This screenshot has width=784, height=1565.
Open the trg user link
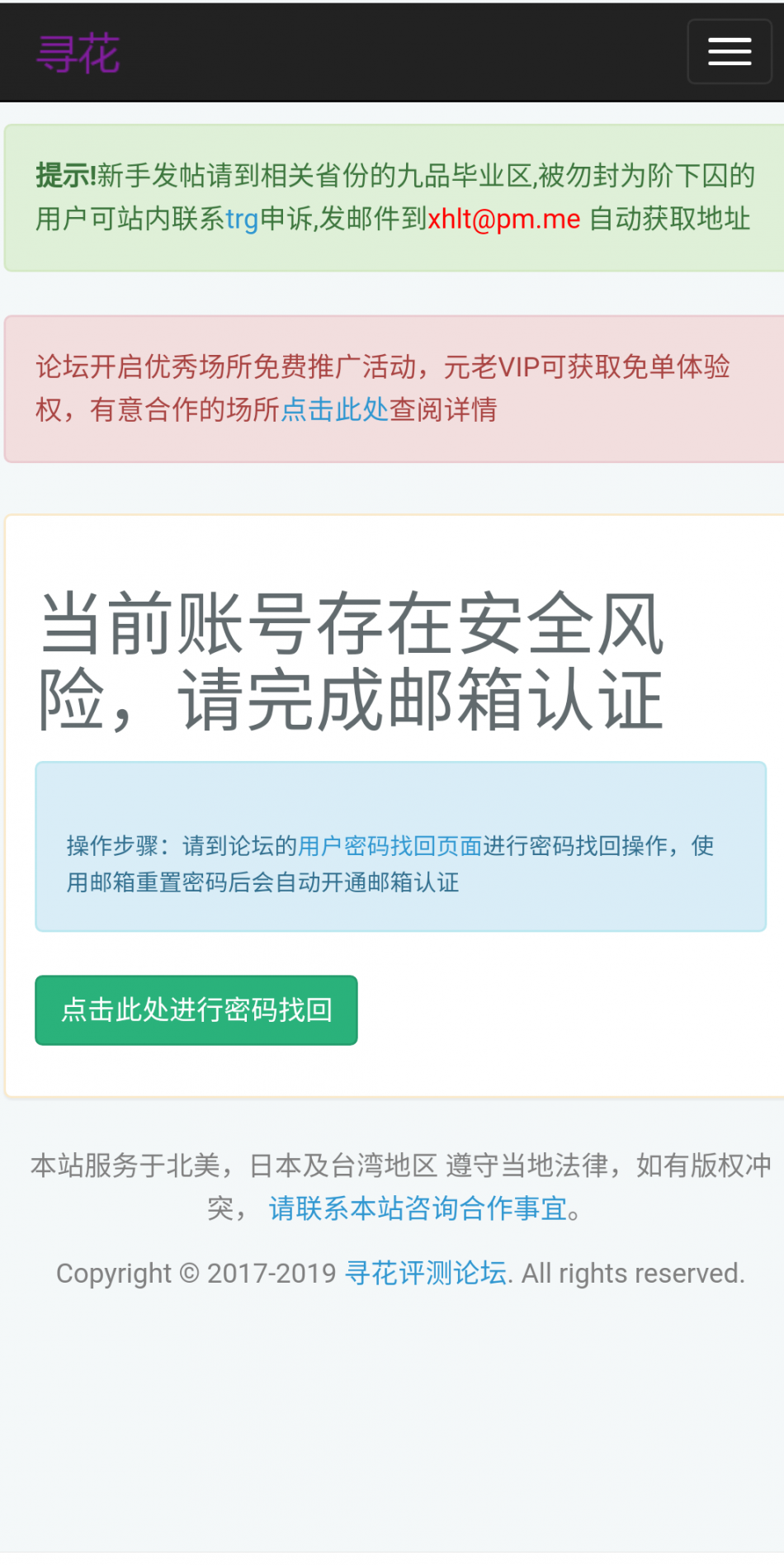[242, 220]
